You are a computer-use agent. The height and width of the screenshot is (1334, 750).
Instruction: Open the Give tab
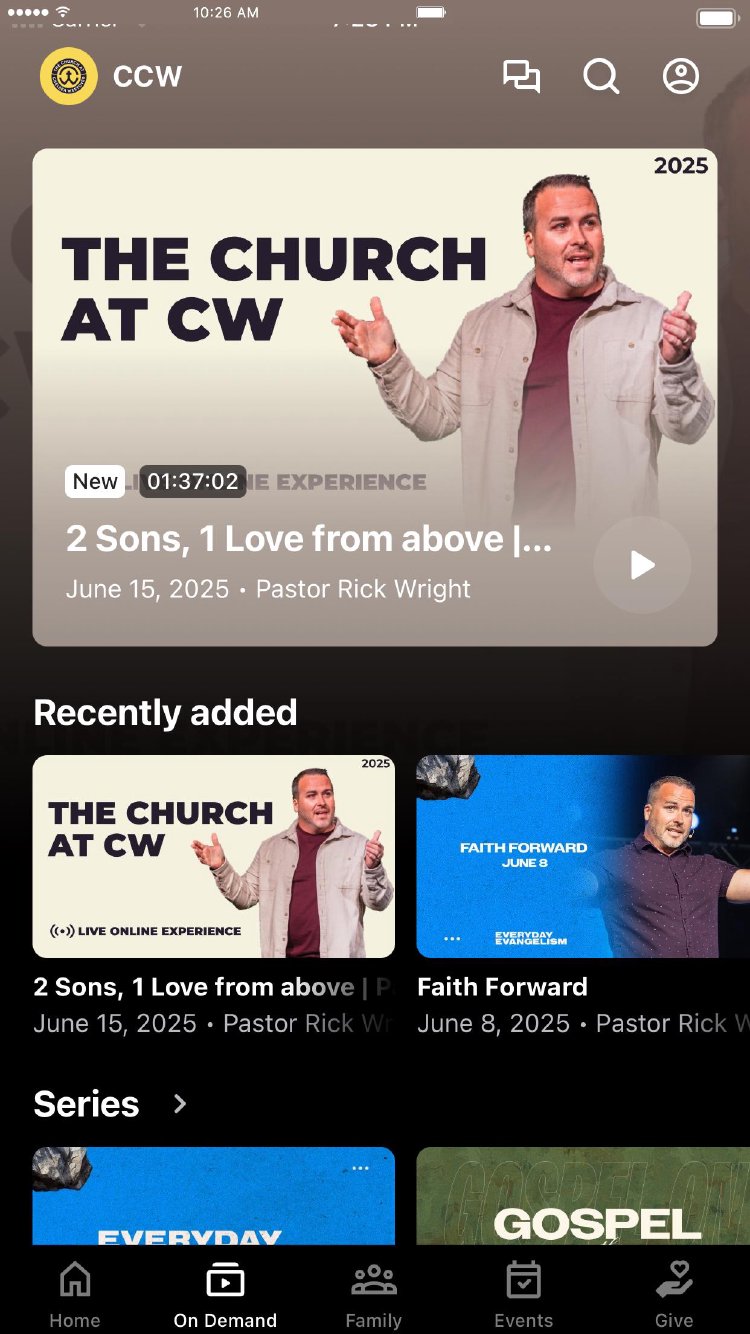674,1294
